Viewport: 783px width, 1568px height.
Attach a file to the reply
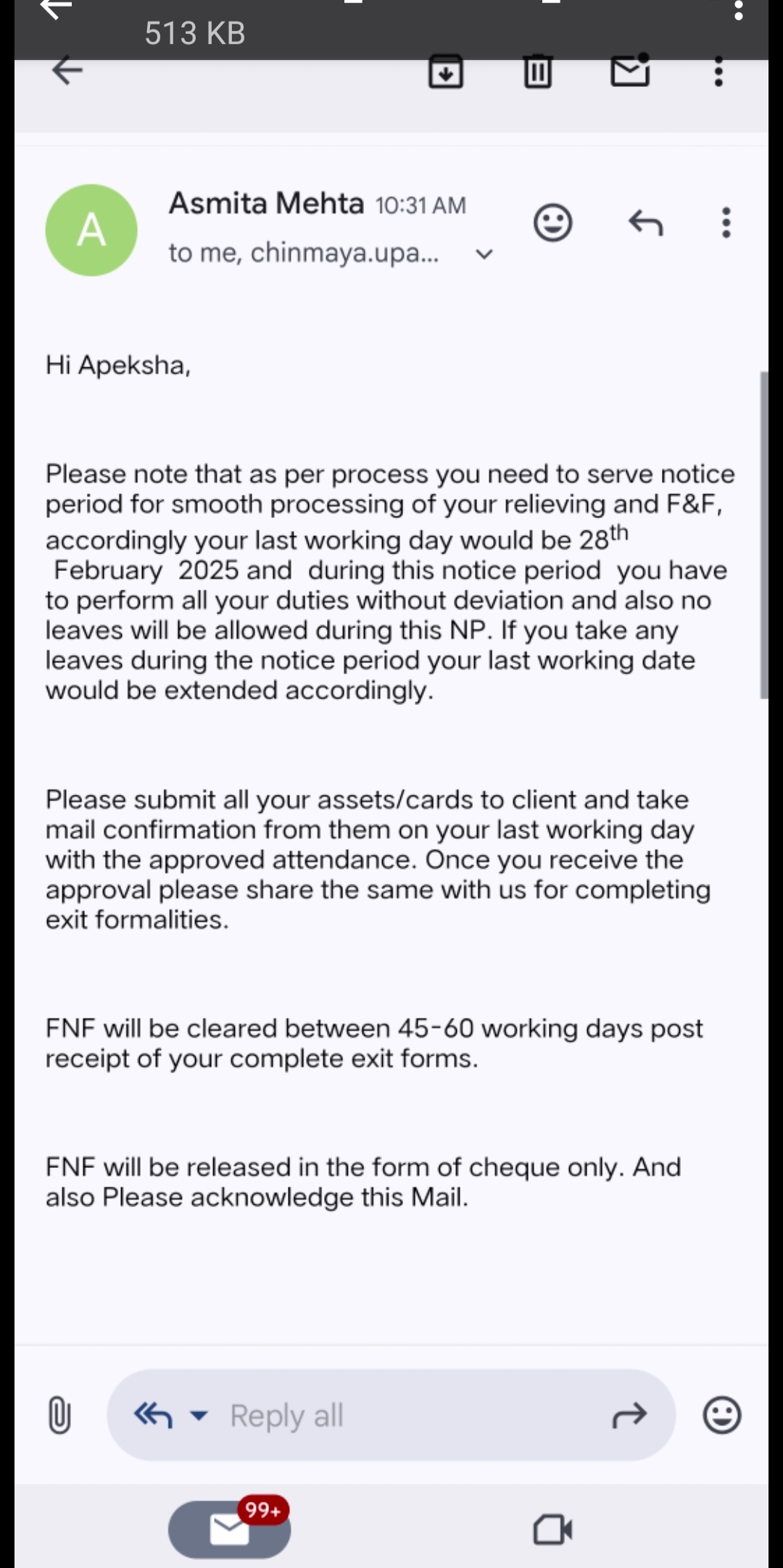(x=59, y=1415)
